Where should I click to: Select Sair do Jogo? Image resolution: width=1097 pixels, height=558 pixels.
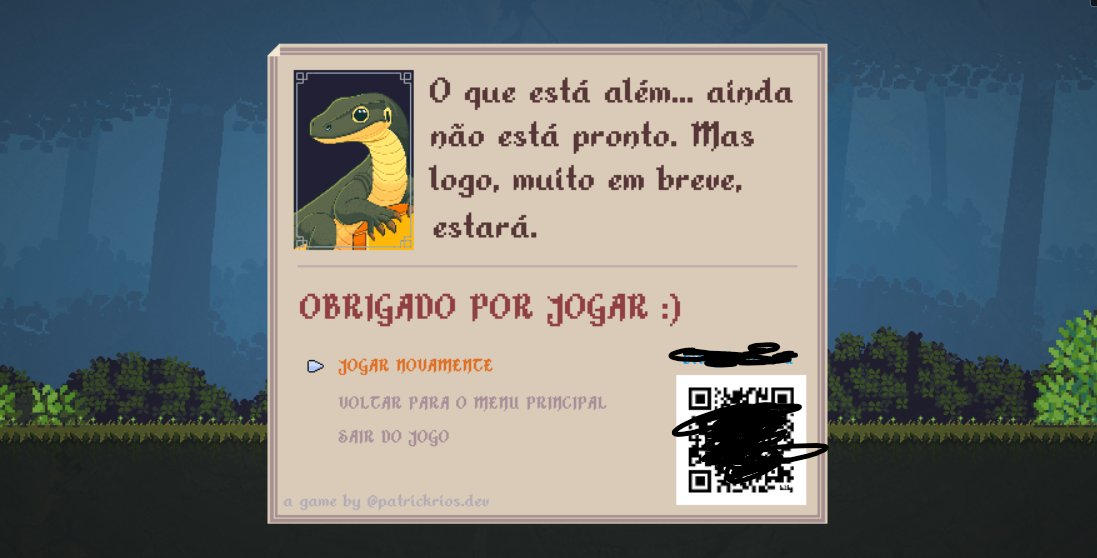(x=394, y=437)
